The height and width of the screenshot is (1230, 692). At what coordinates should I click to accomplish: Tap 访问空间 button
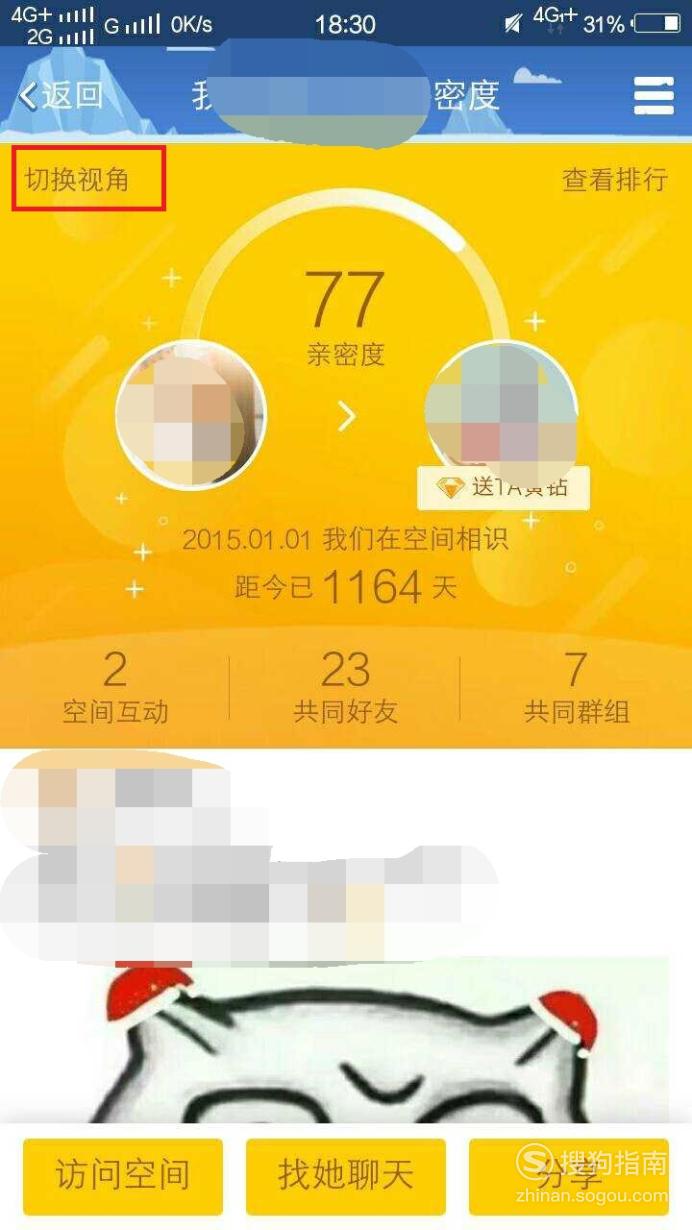123,1175
